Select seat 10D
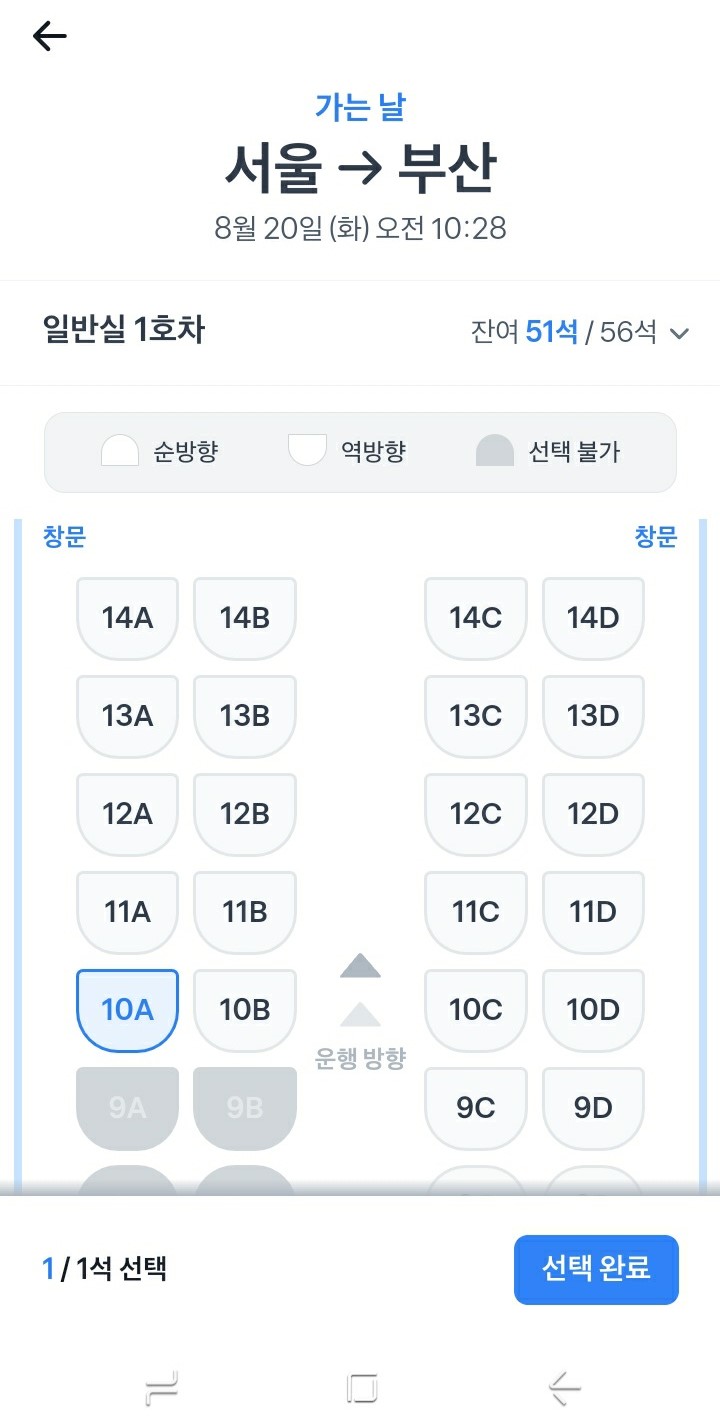This screenshot has height=1426, width=720. [592, 1009]
